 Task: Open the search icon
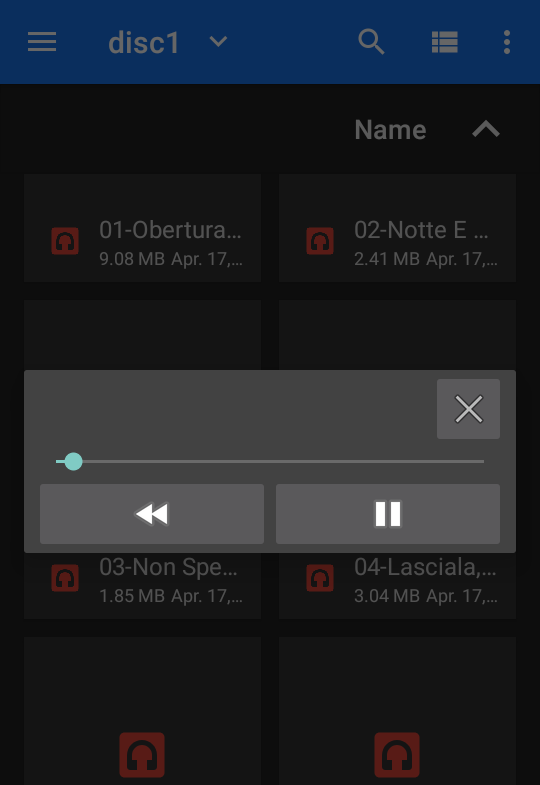pos(371,42)
